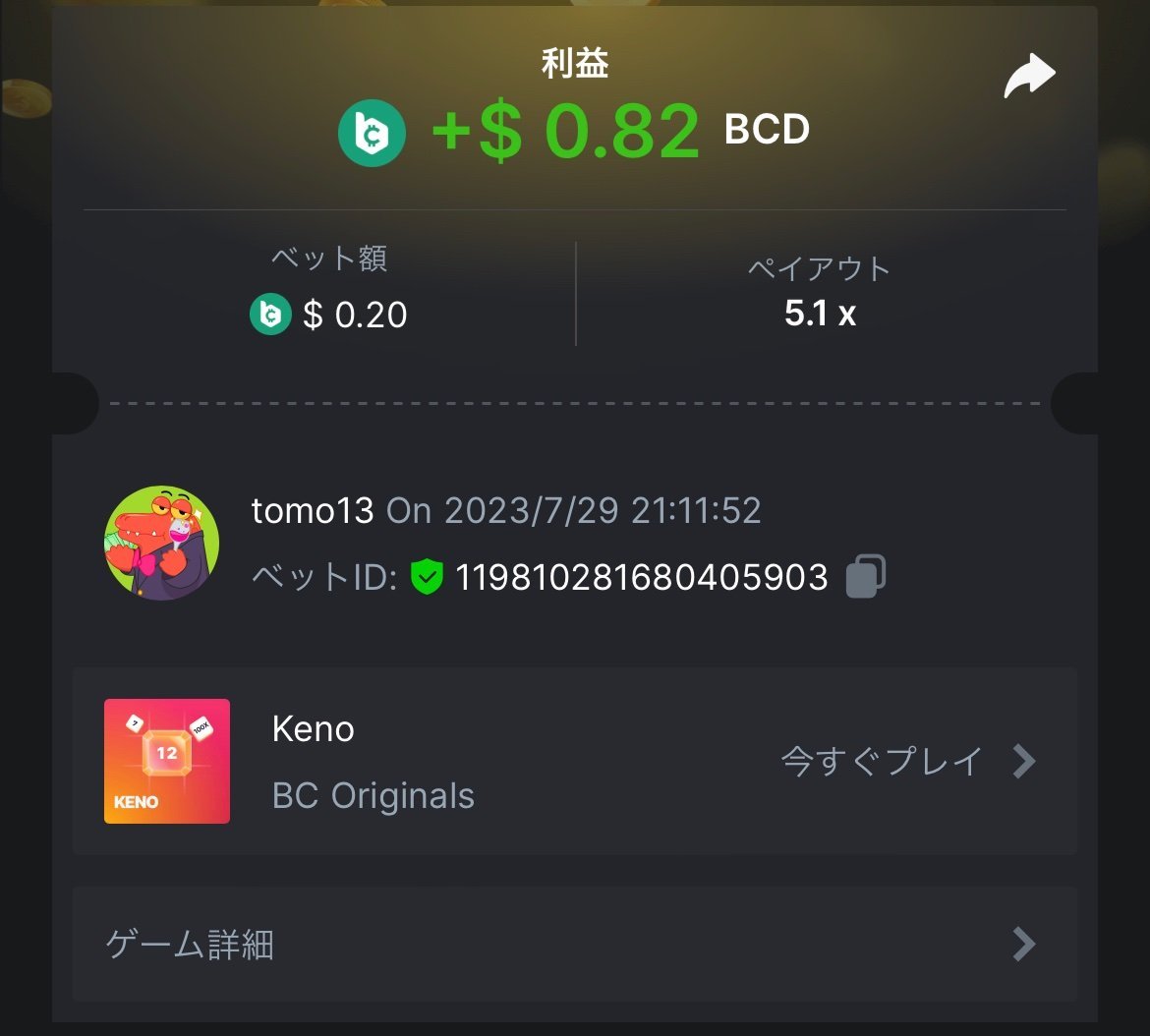1150x1036 pixels.
Task: Copy the bet ID number
Action: pos(865,576)
